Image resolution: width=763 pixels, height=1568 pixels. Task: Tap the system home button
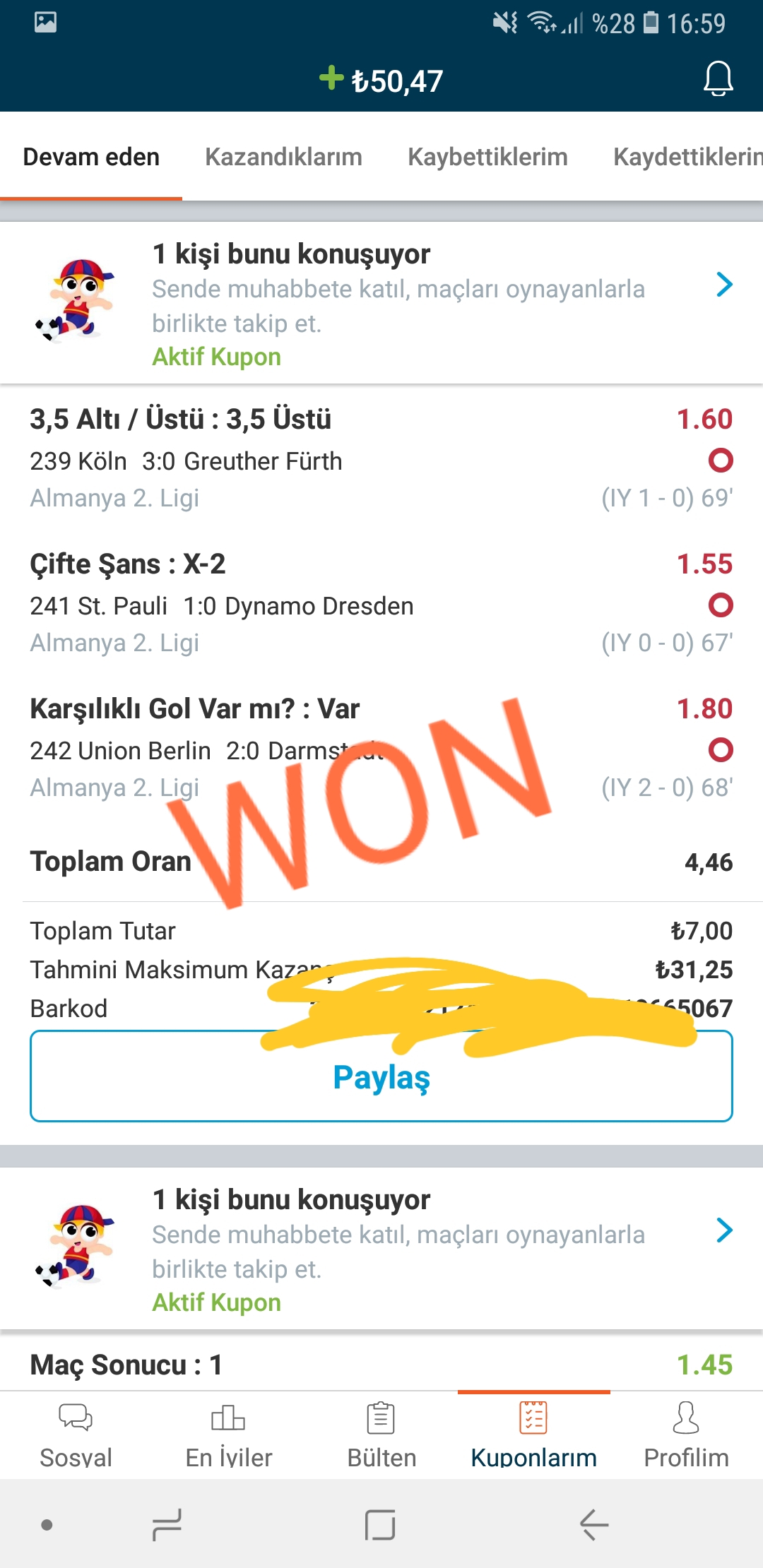pos(380,1525)
